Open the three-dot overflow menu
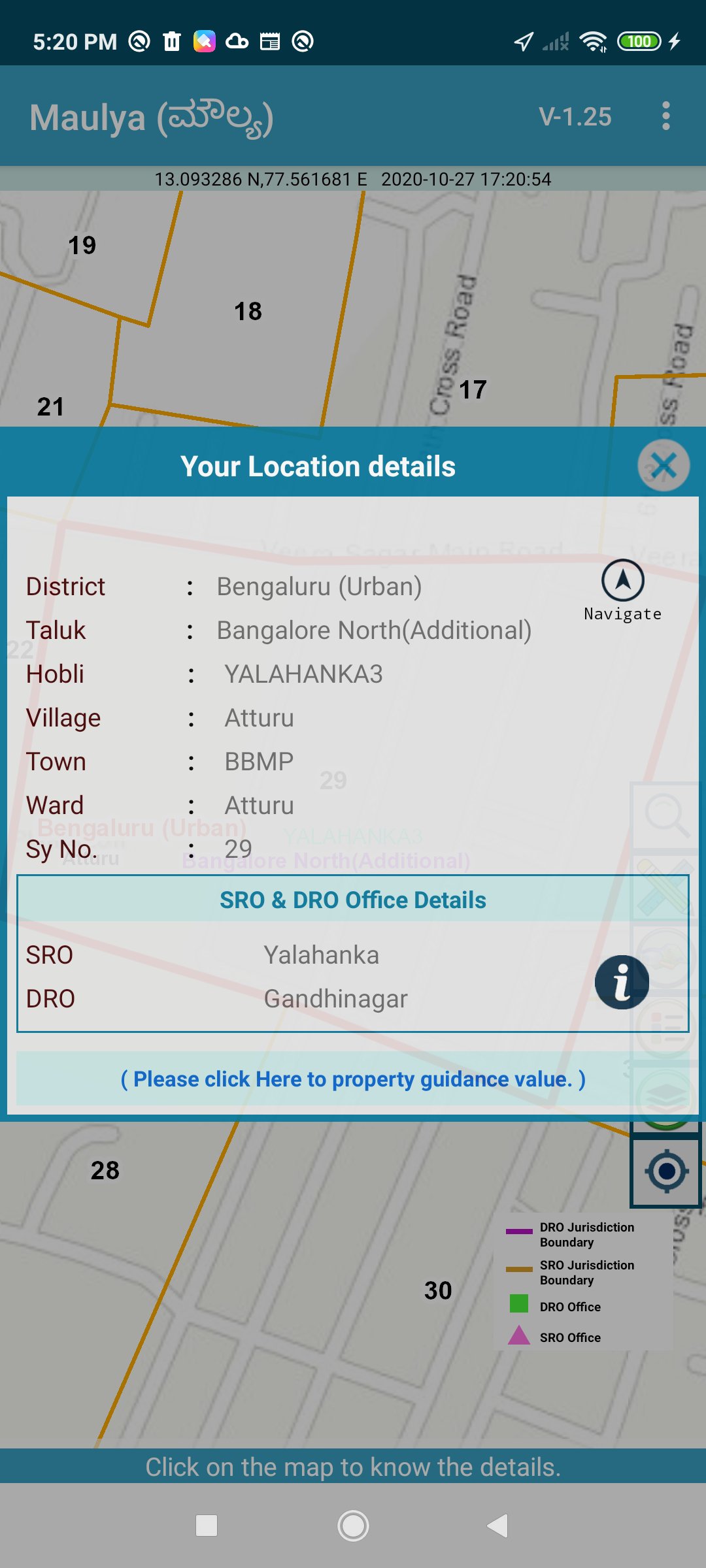Viewport: 706px width, 1568px height. coord(665,116)
